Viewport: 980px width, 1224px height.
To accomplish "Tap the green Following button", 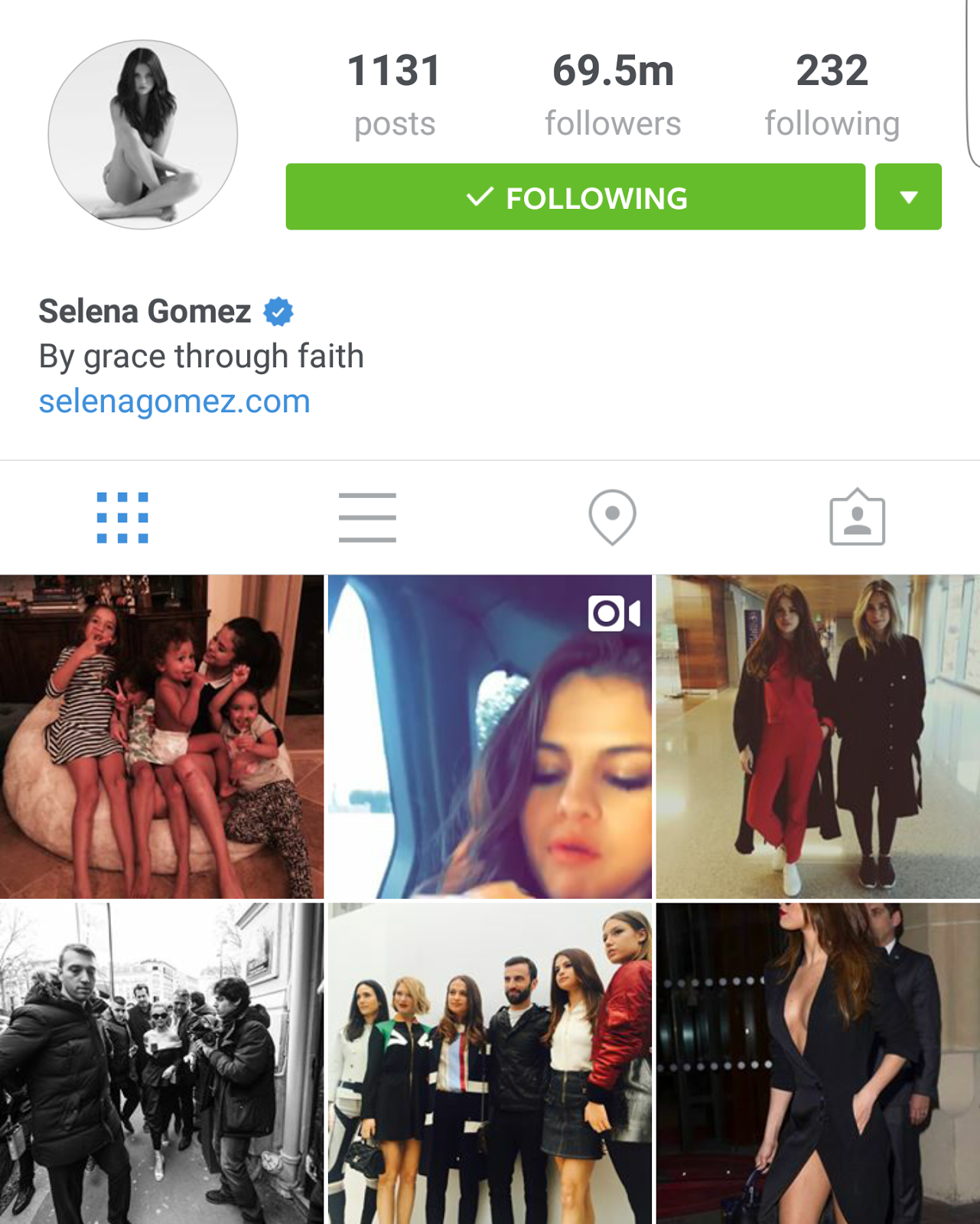I will coord(575,197).
